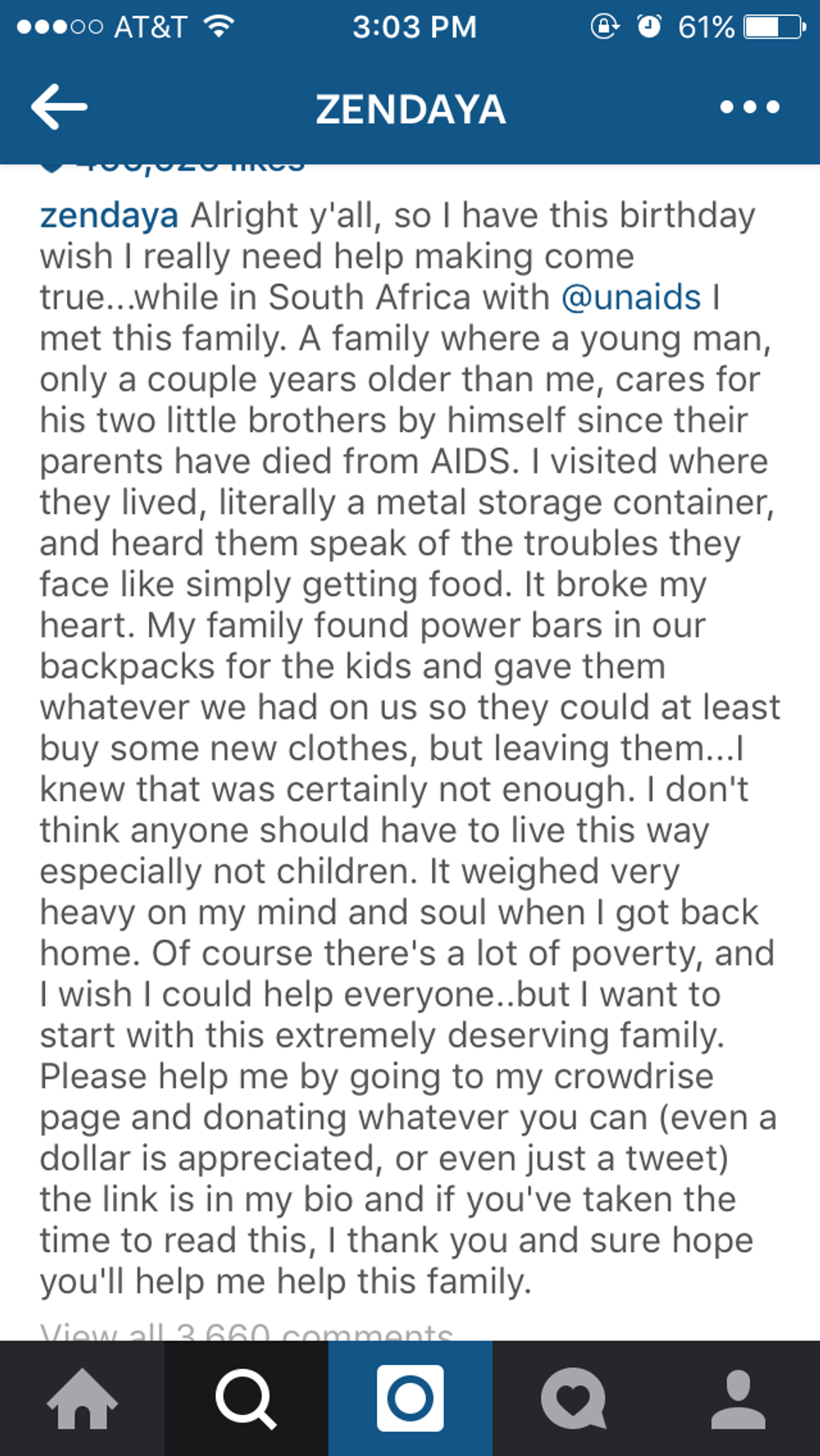Go to the Profile tab
The image size is (820, 1456).
point(738,1399)
